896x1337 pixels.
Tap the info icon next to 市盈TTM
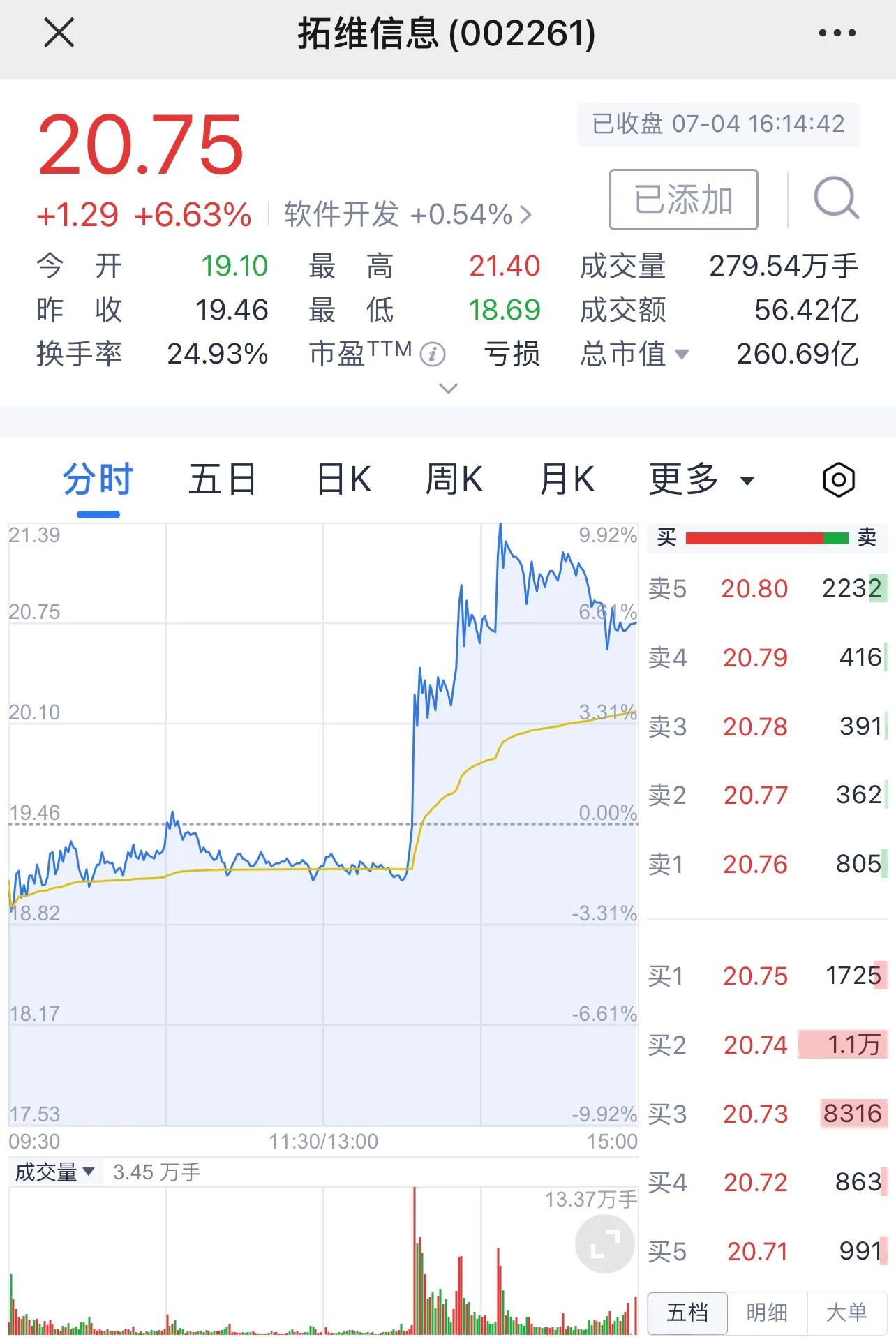tap(434, 354)
